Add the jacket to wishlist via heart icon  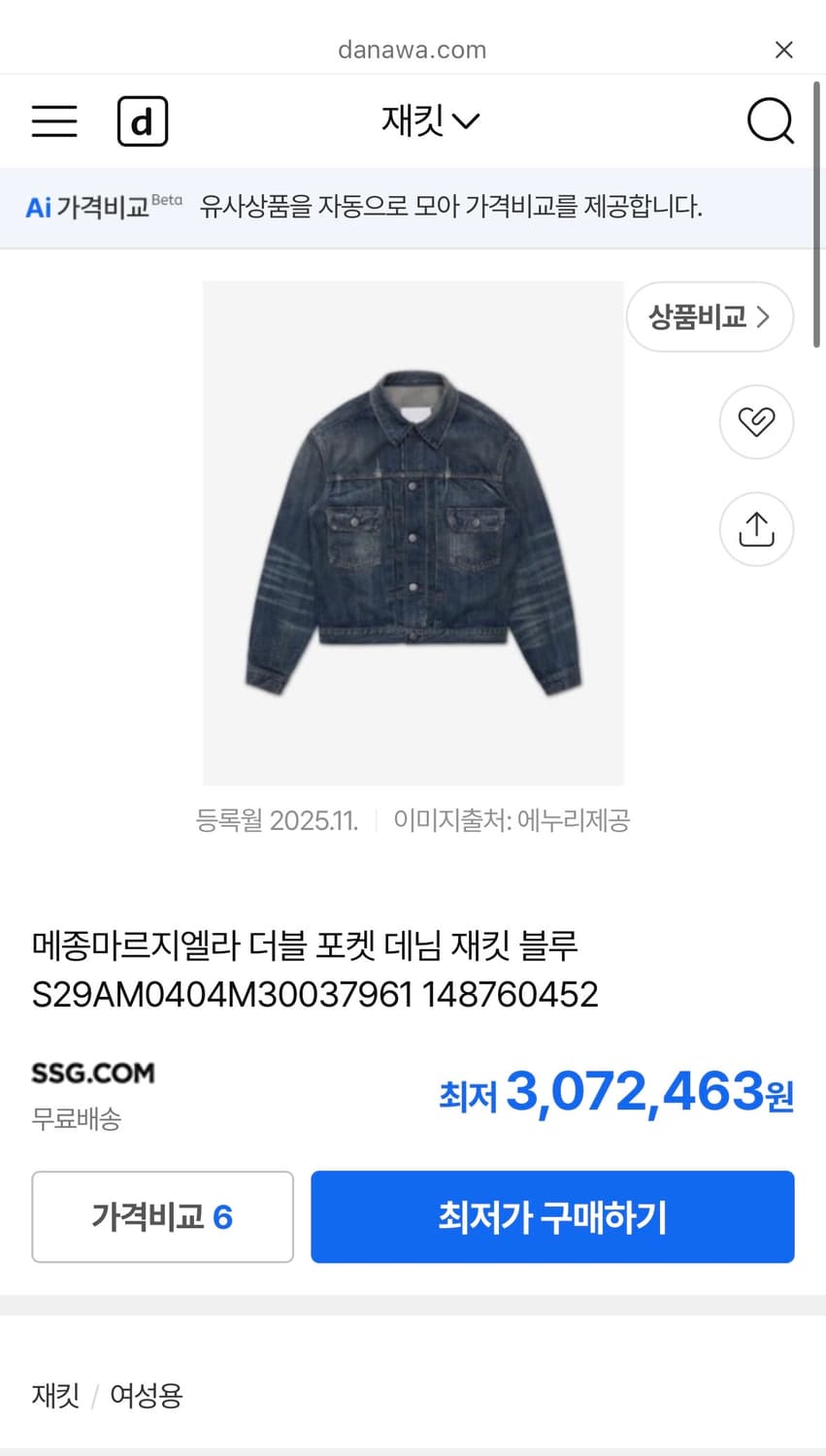[756, 422]
